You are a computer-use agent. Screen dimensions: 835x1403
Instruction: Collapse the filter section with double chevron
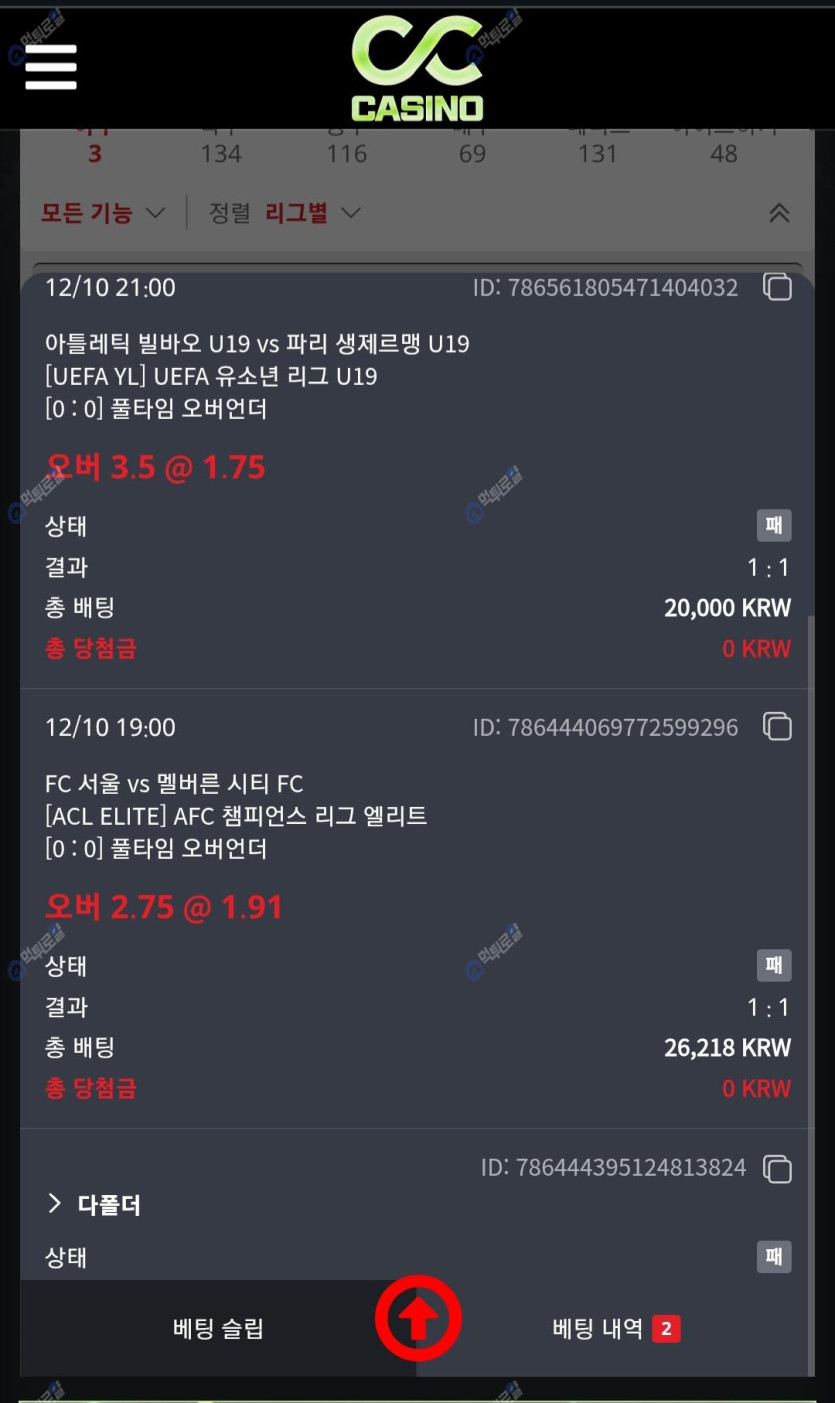[779, 213]
